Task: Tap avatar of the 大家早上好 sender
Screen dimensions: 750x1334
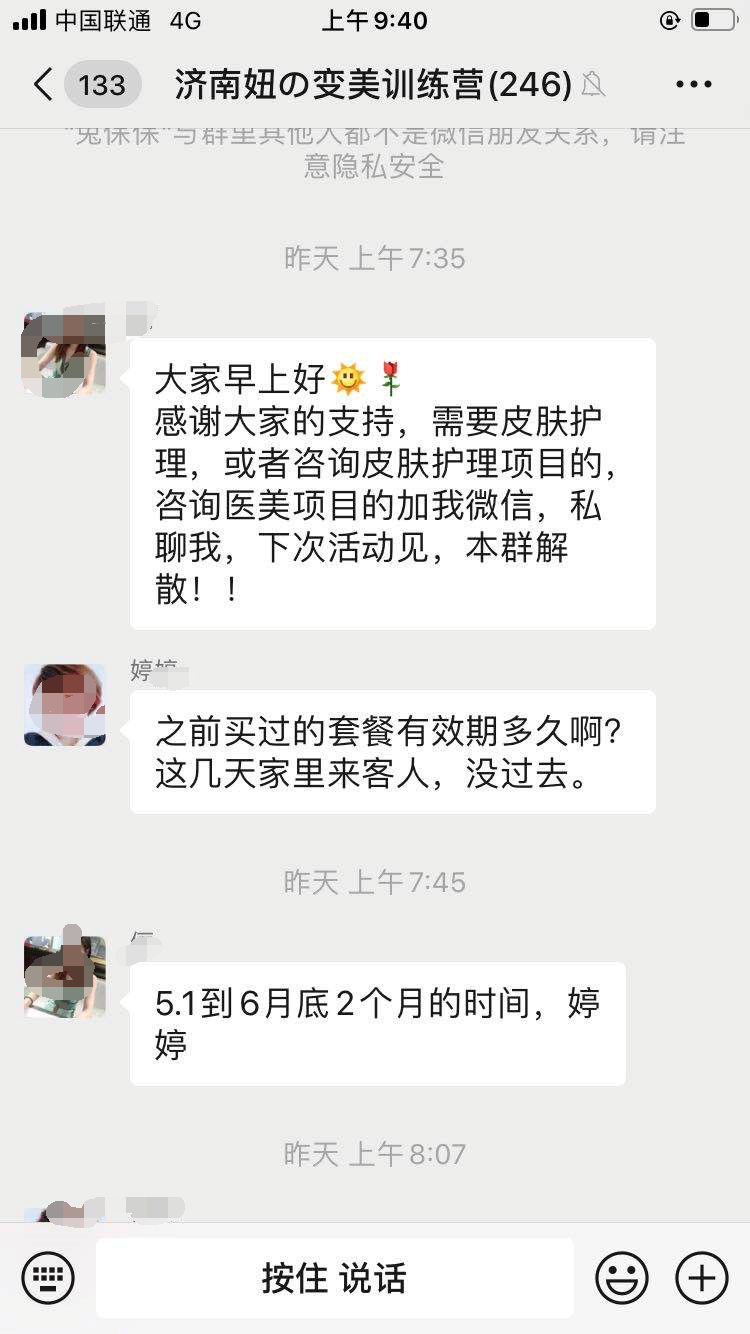Action: point(65,354)
